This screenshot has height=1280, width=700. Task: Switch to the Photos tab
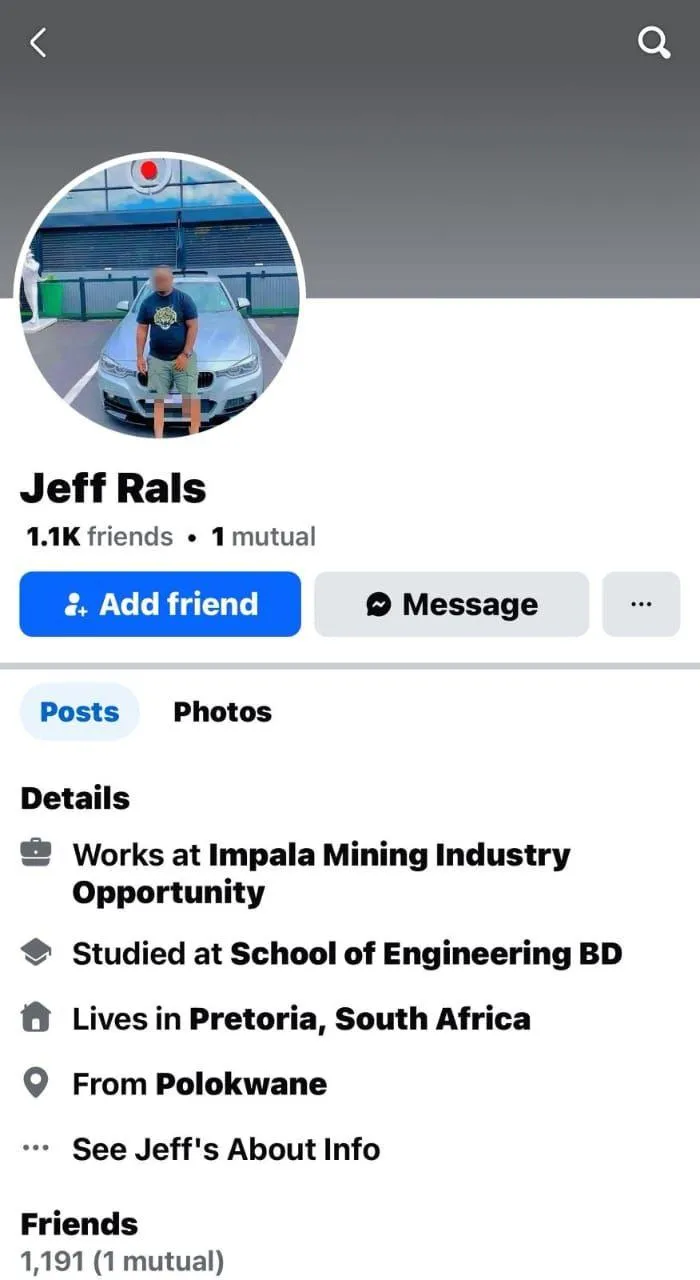tap(222, 712)
